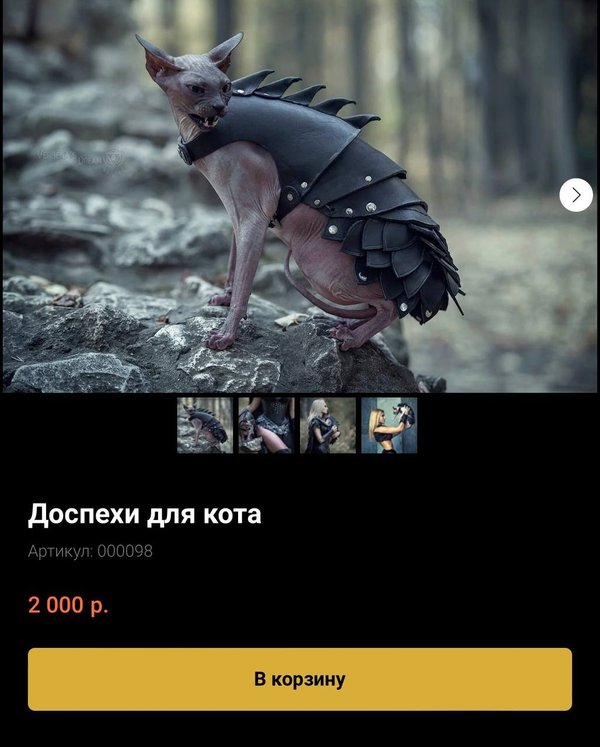Add the cat armor to the cart
Viewport: 600px width, 747px height.
299,679
